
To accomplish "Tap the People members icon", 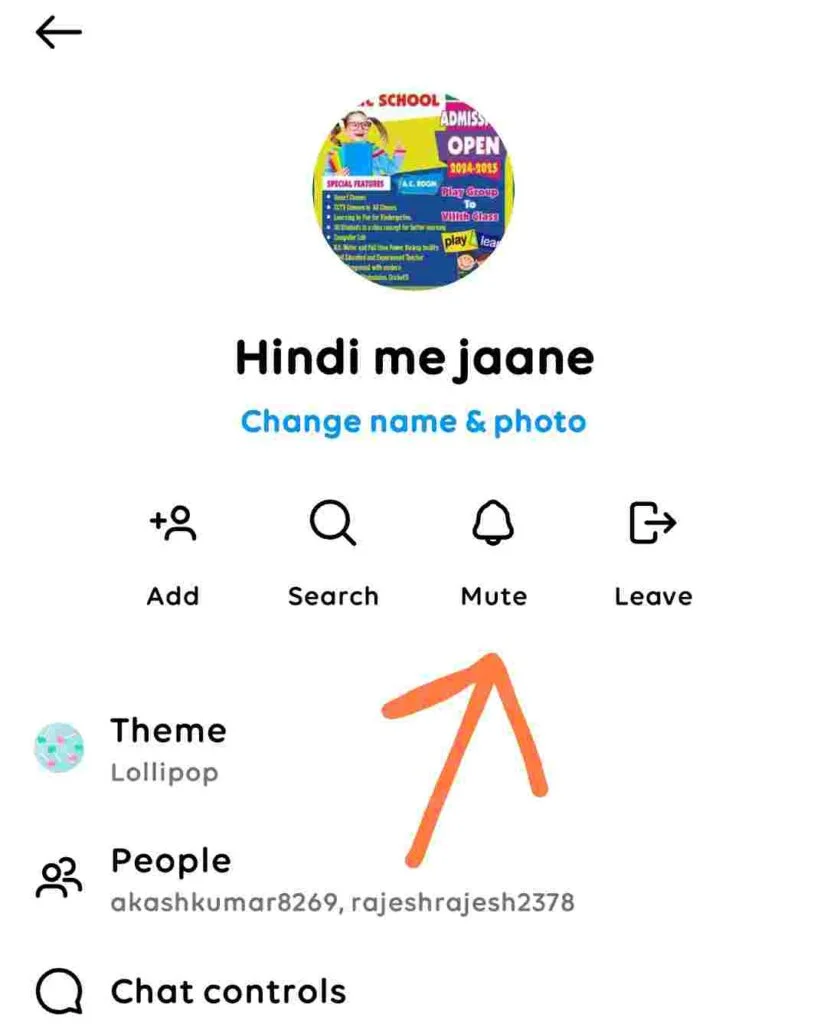I will pyautogui.click(x=58, y=875).
